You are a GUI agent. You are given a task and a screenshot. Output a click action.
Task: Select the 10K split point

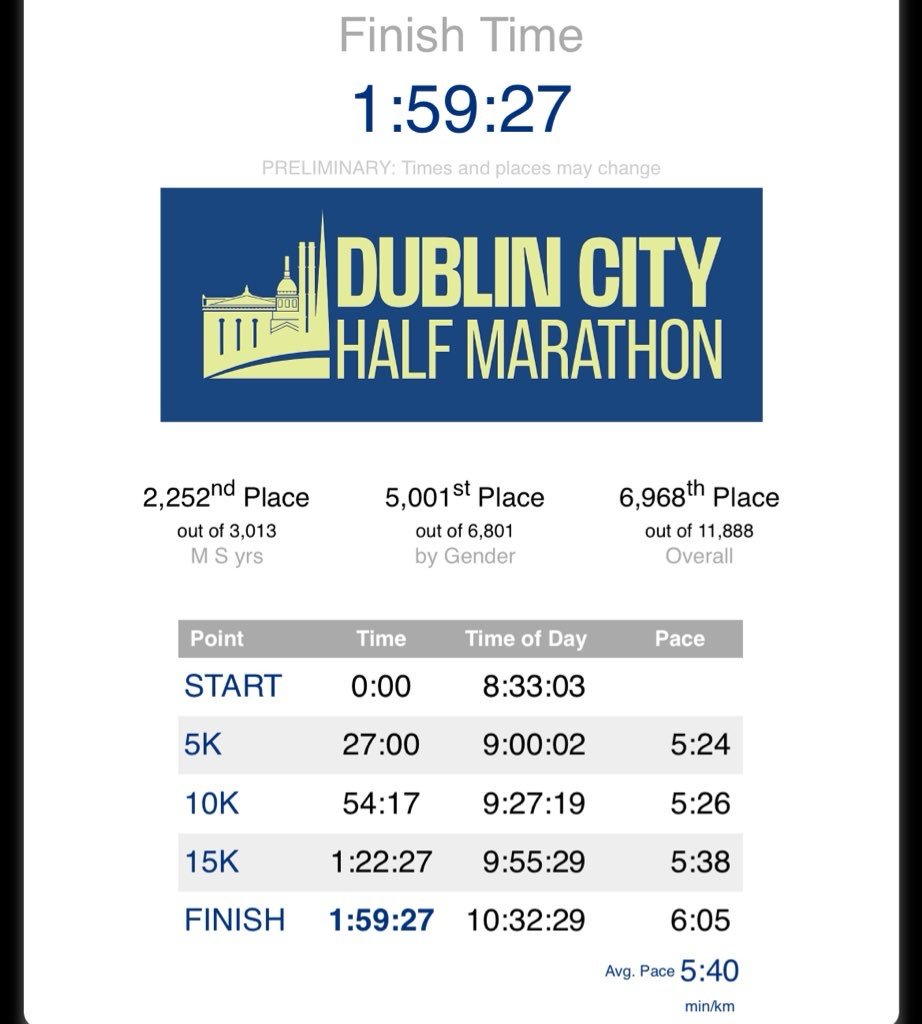tap(211, 803)
